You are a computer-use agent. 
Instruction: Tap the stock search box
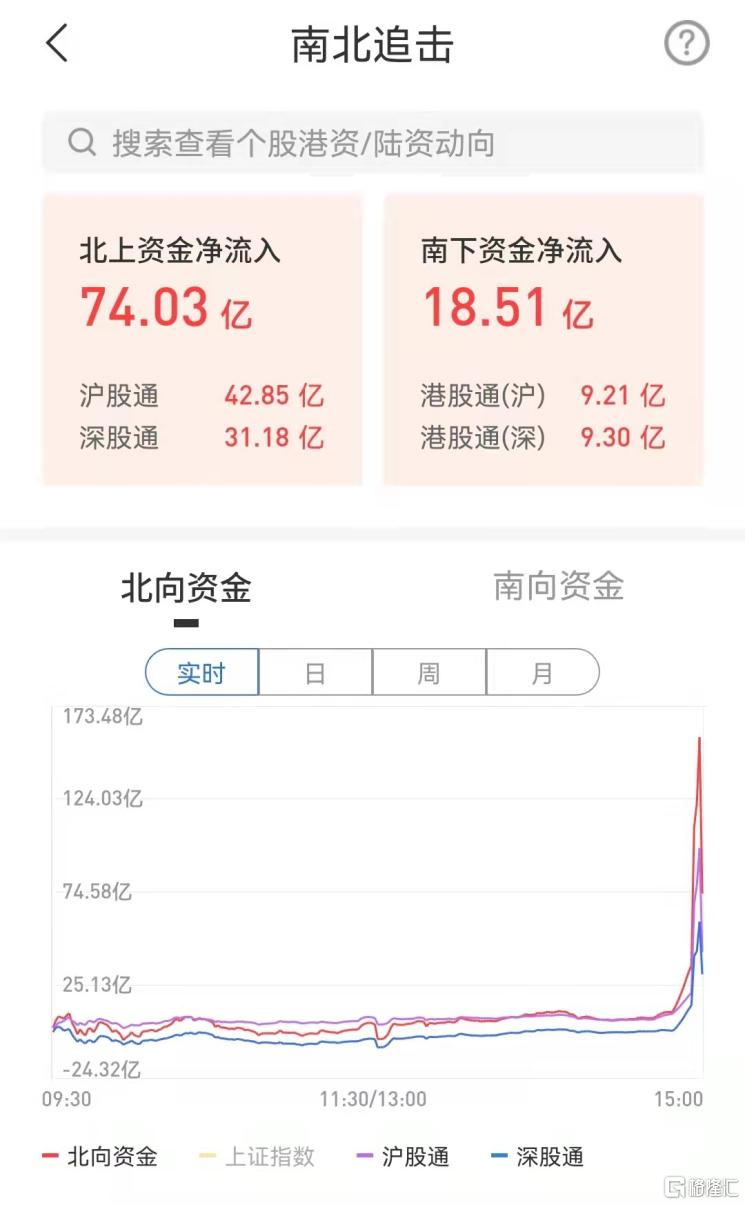[x=372, y=142]
